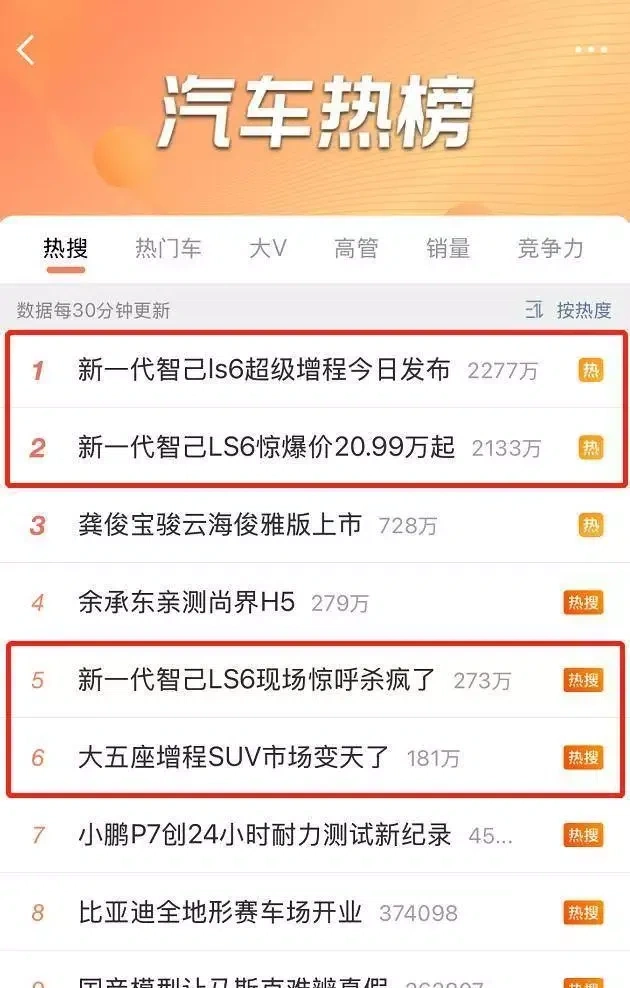
Task: Open the 高管 tab
Action: pyautogui.click(x=356, y=249)
